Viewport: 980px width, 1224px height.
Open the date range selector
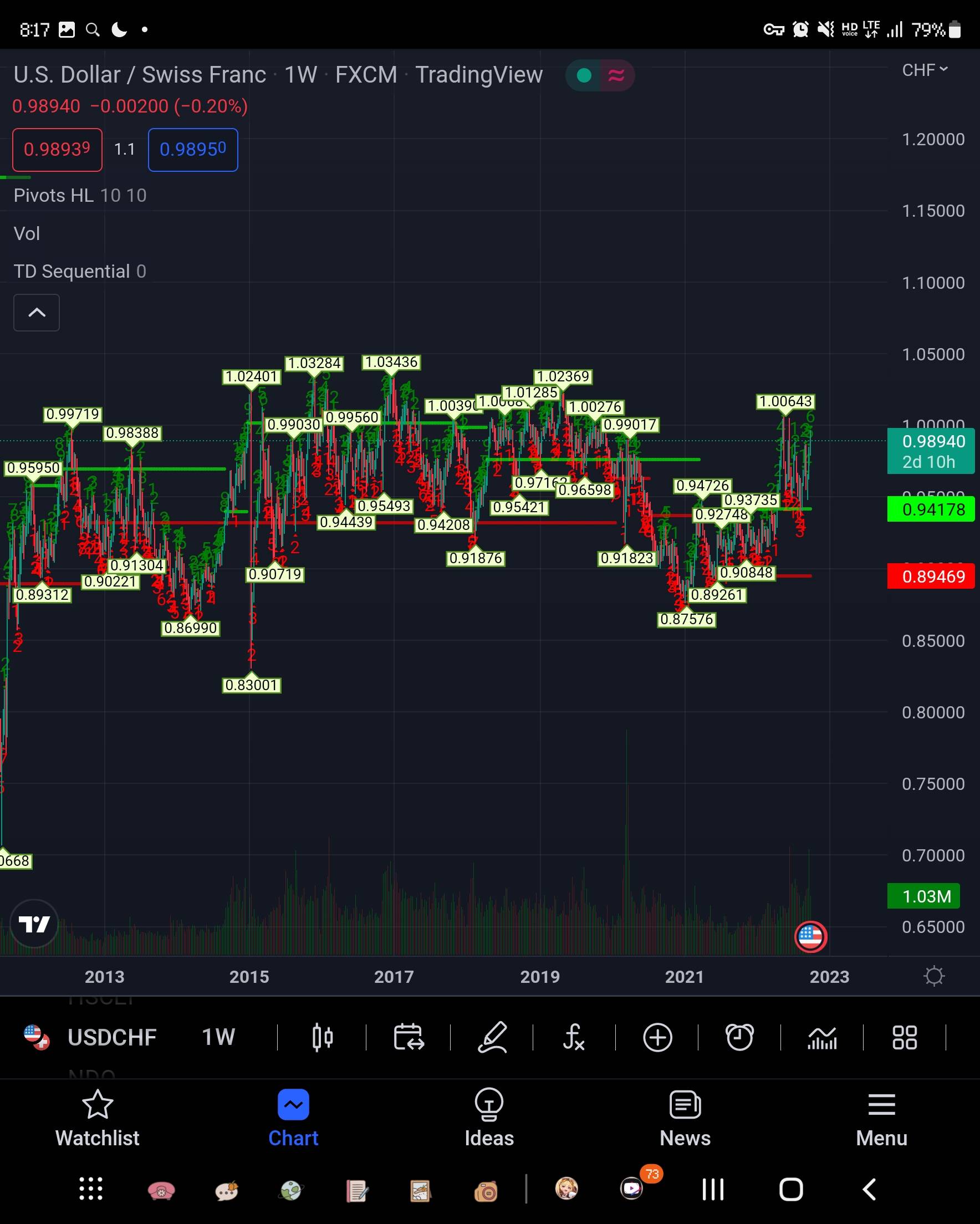tap(408, 1037)
